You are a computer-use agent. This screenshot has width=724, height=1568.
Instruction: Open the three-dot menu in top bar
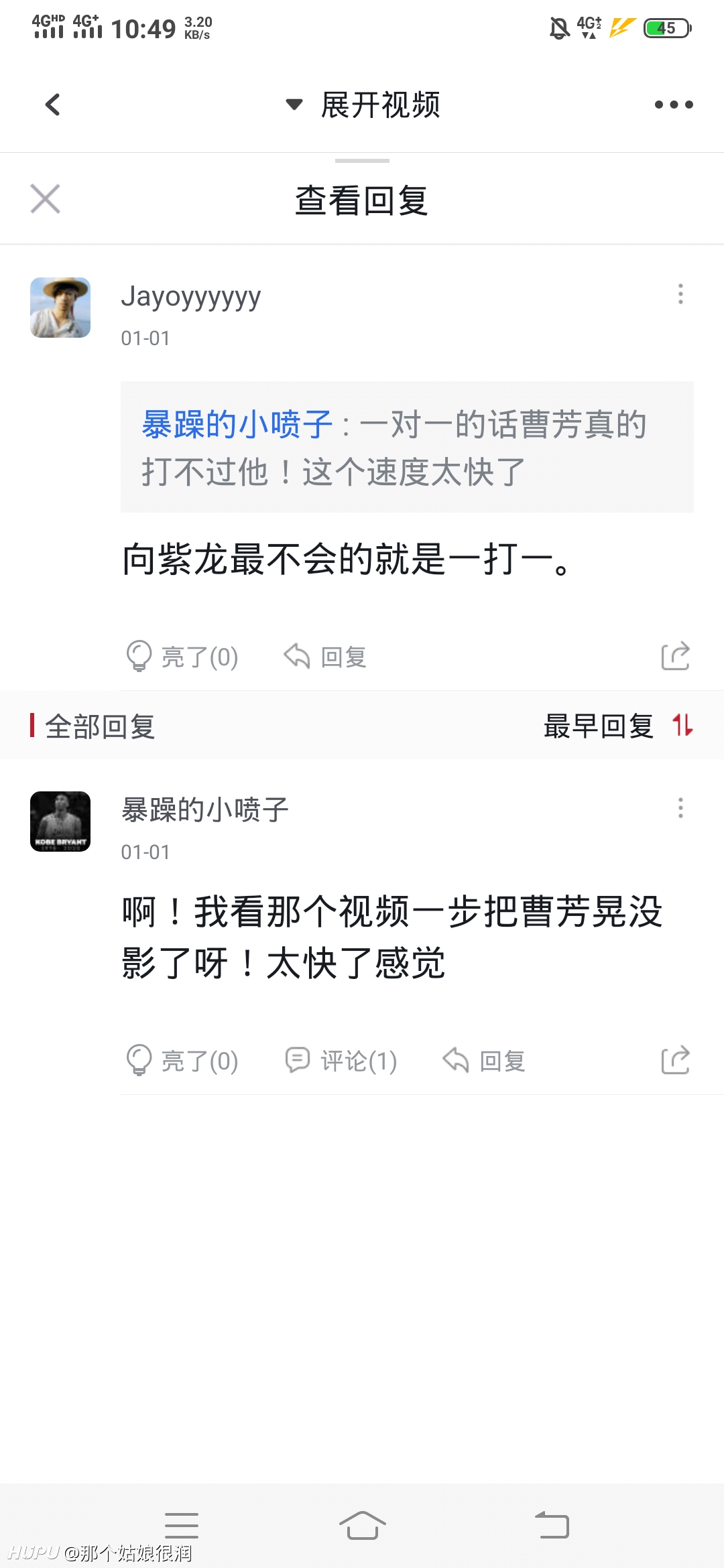click(x=674, y=105)
